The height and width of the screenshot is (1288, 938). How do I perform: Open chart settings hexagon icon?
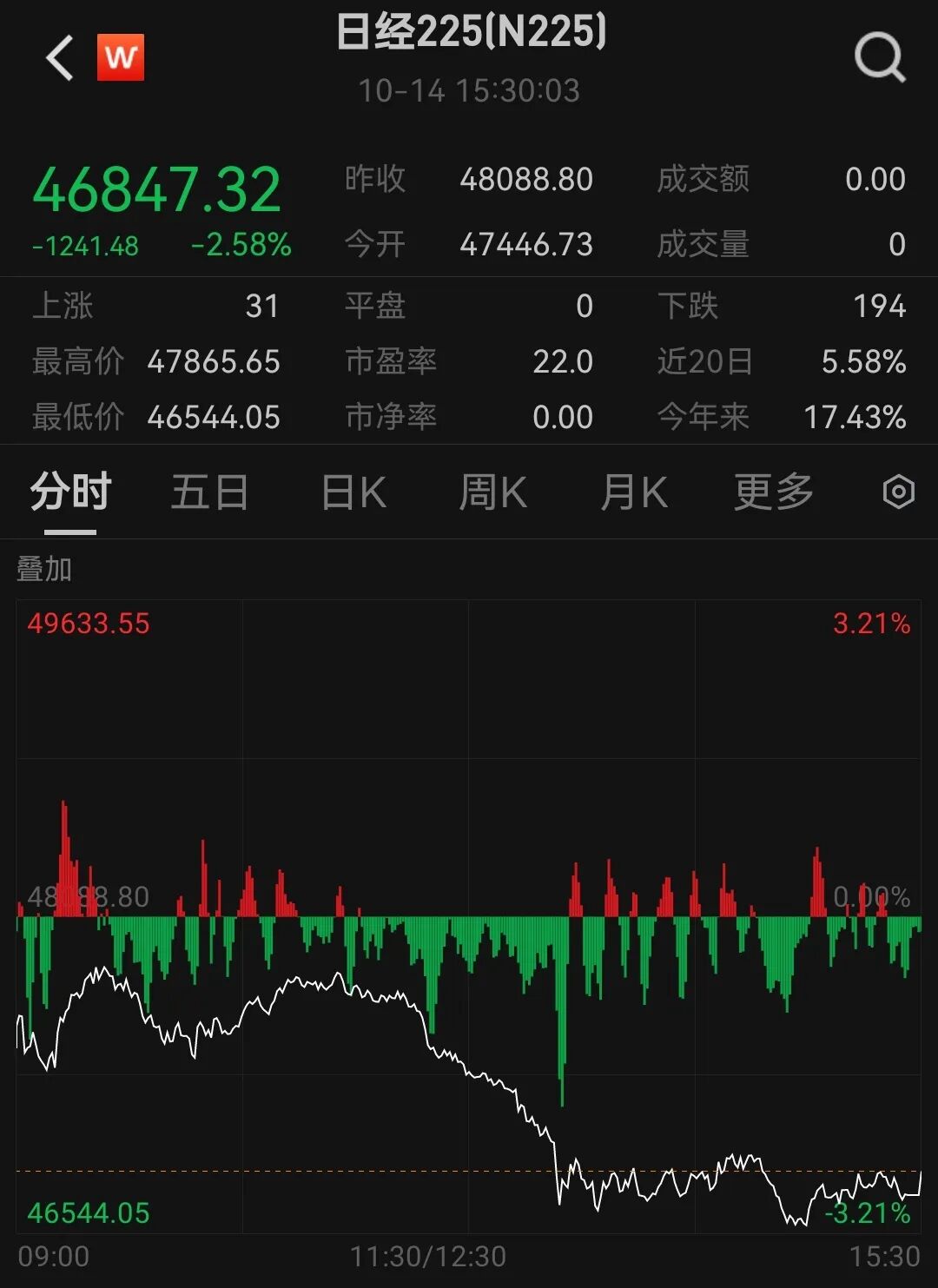pos(898,492)
